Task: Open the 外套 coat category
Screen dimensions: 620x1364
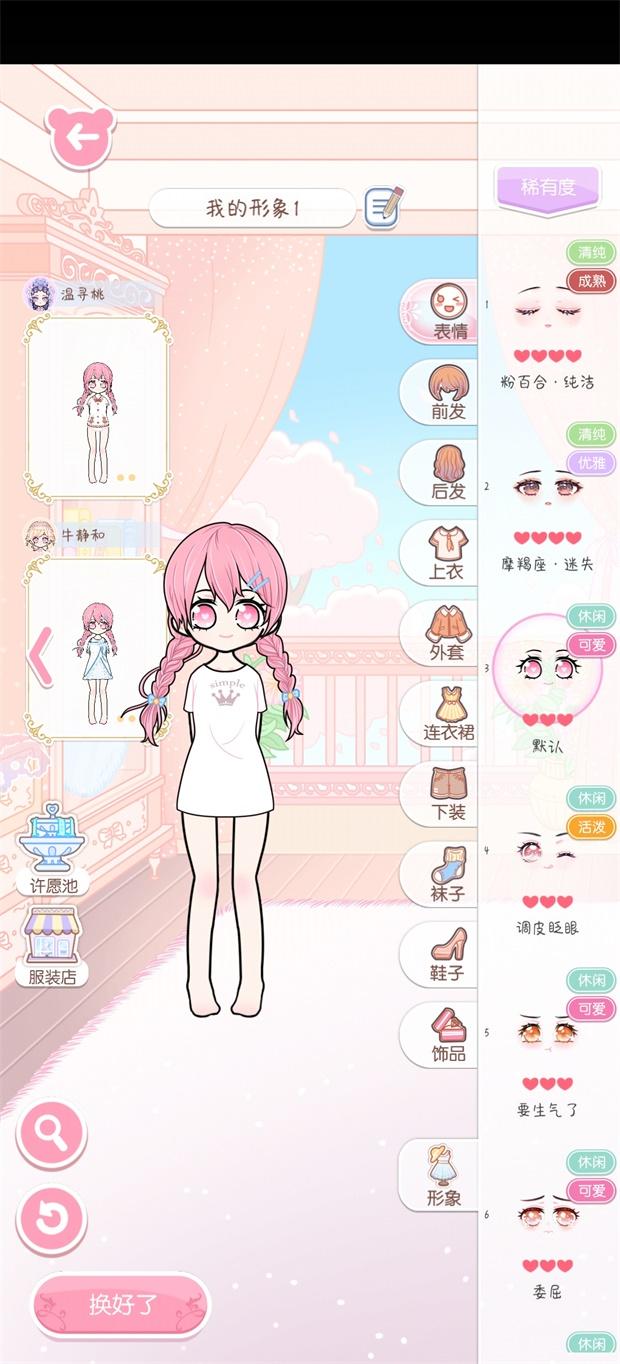Action: (x=440, y=632)
